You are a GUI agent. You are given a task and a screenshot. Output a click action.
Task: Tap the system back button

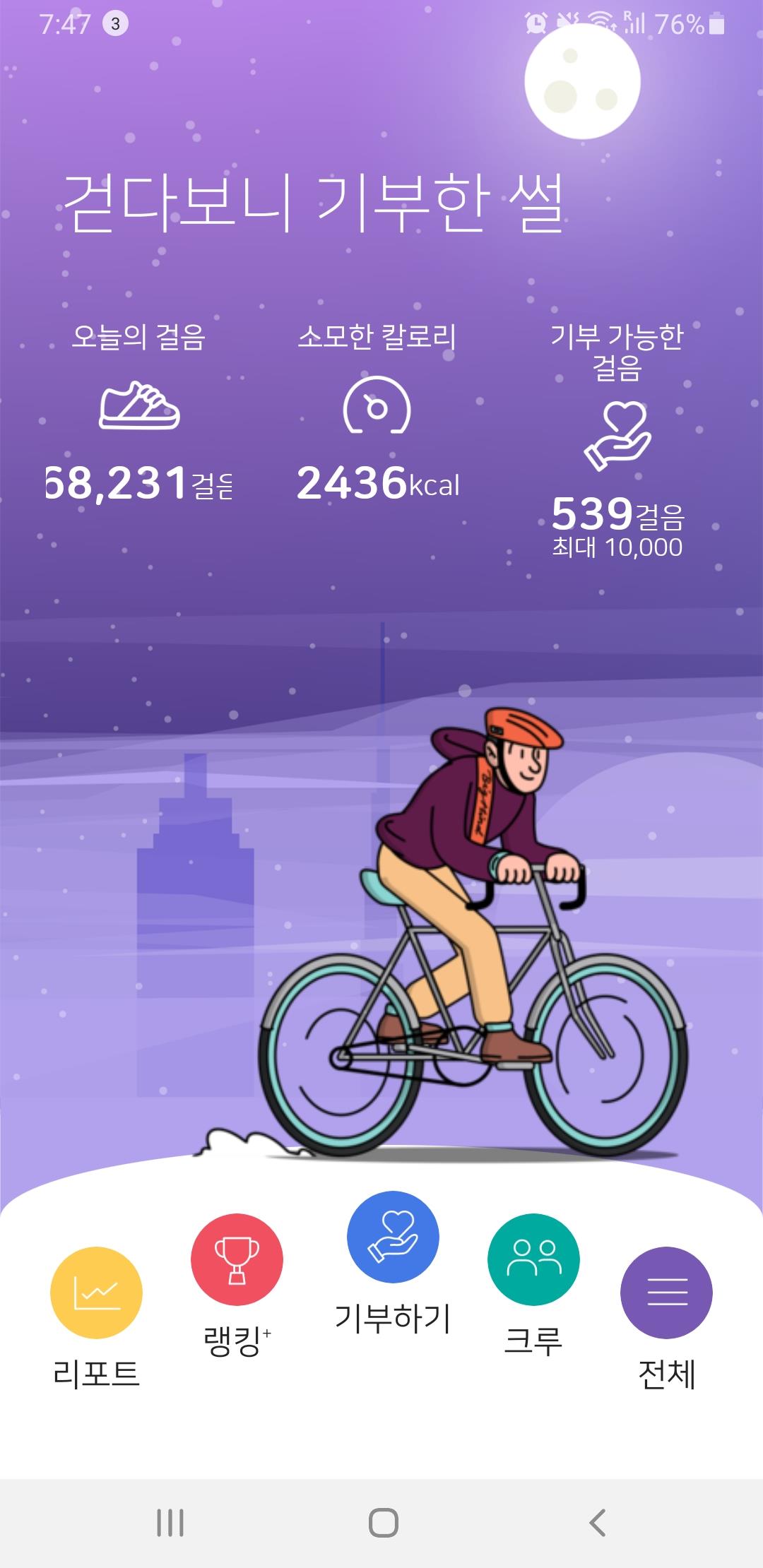[598, 1523]
